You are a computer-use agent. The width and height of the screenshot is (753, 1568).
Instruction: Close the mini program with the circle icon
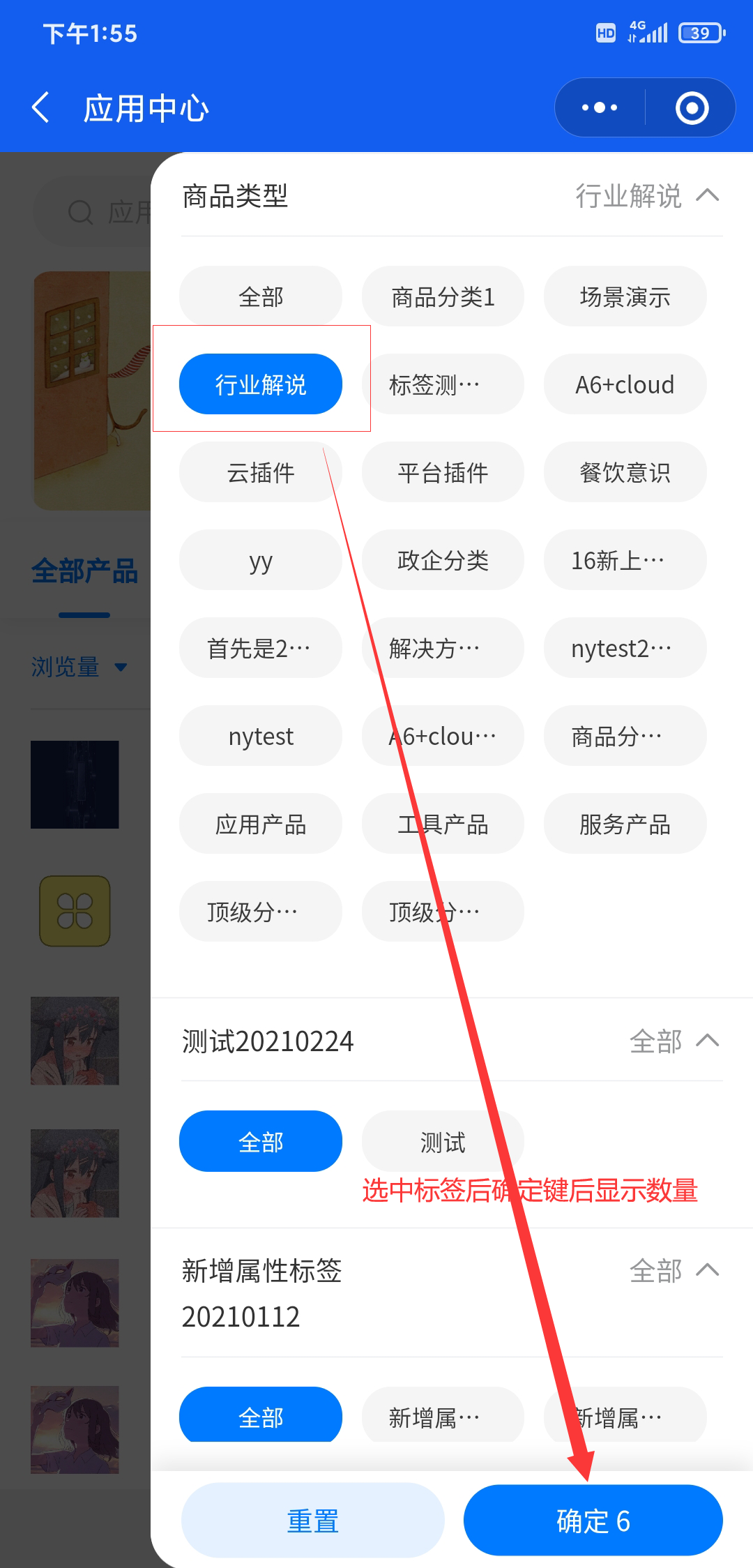[x=692, y=108]
